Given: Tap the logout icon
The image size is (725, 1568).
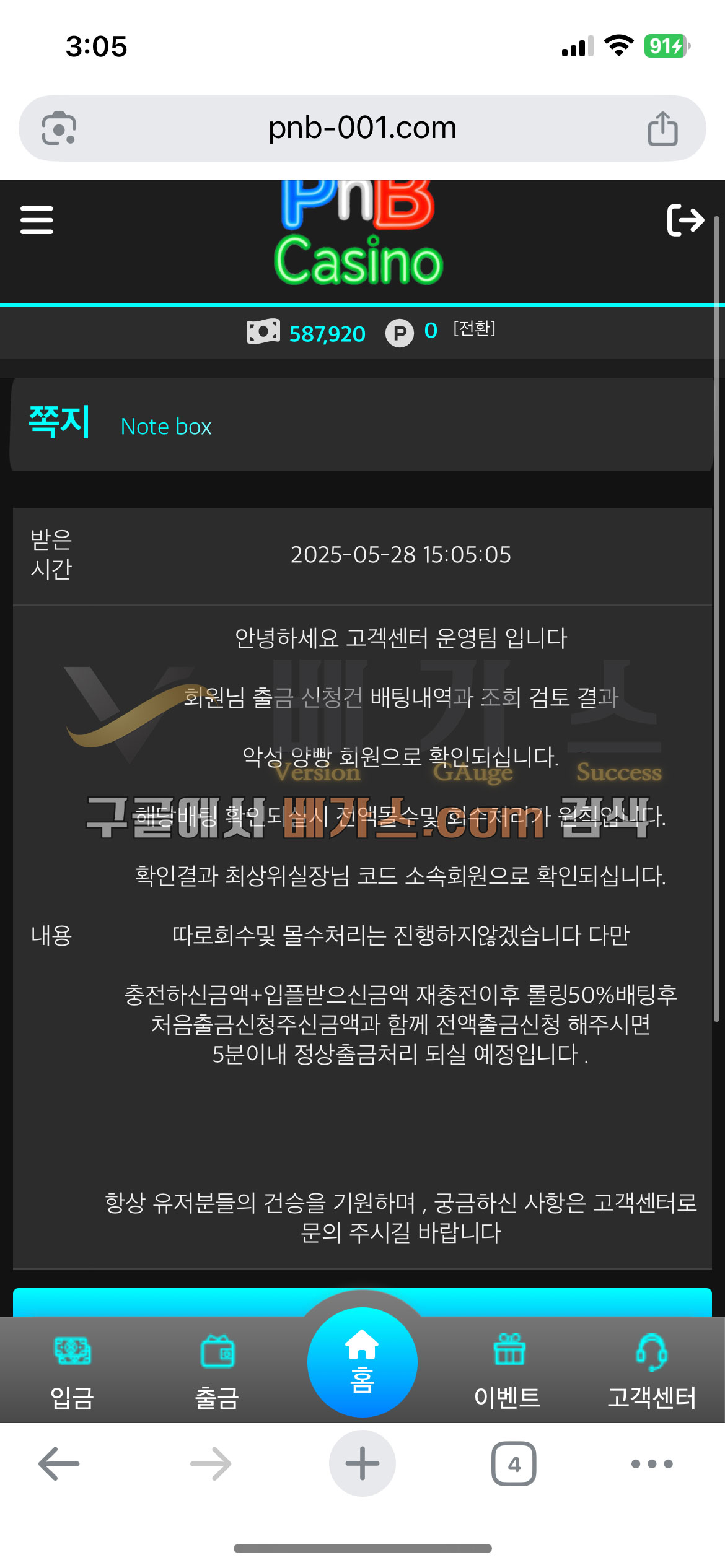Looking at the screenshot, I should coord(685,220).
